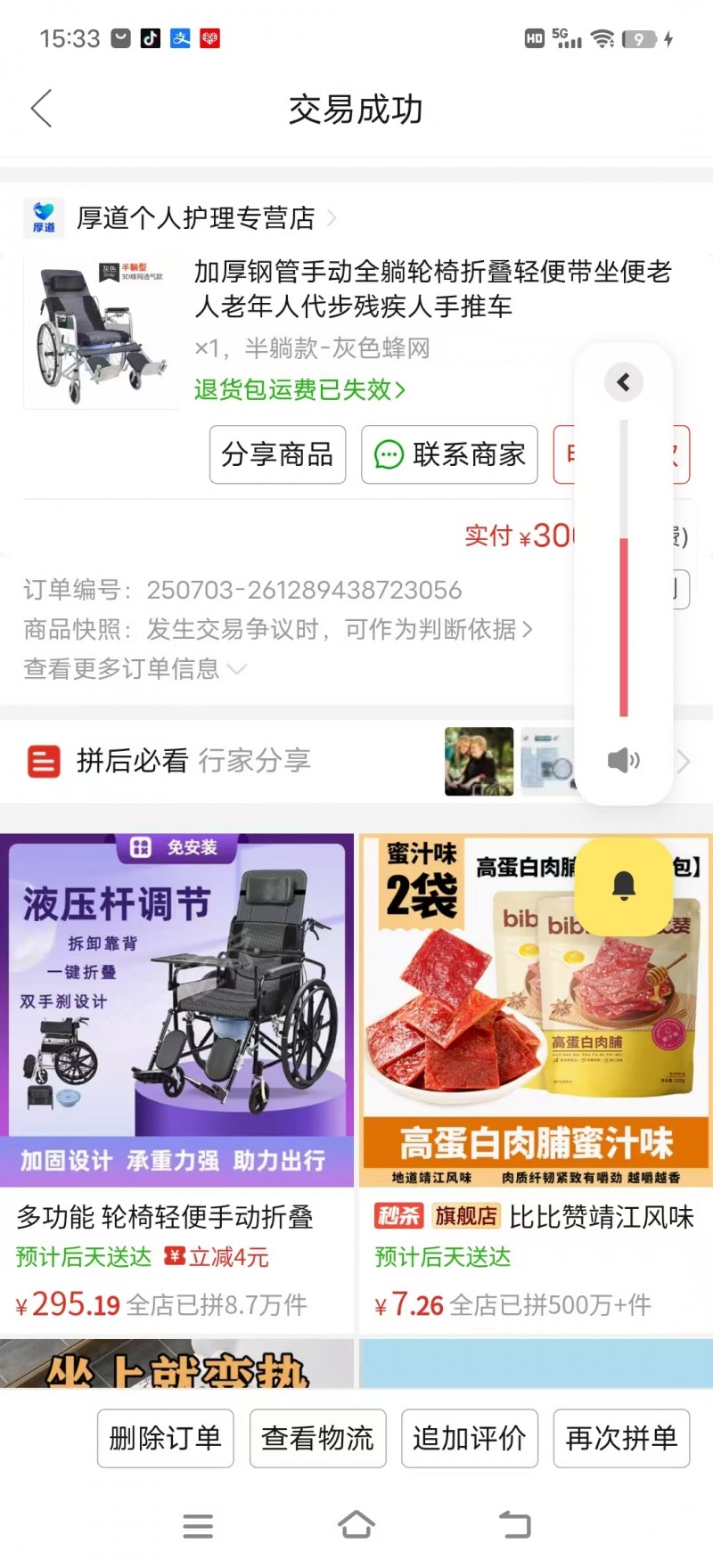The height and width of the screenshot is (1568, 713).
Task: Open 拼后必看 行家分享 section
Action: coord(193,761)
